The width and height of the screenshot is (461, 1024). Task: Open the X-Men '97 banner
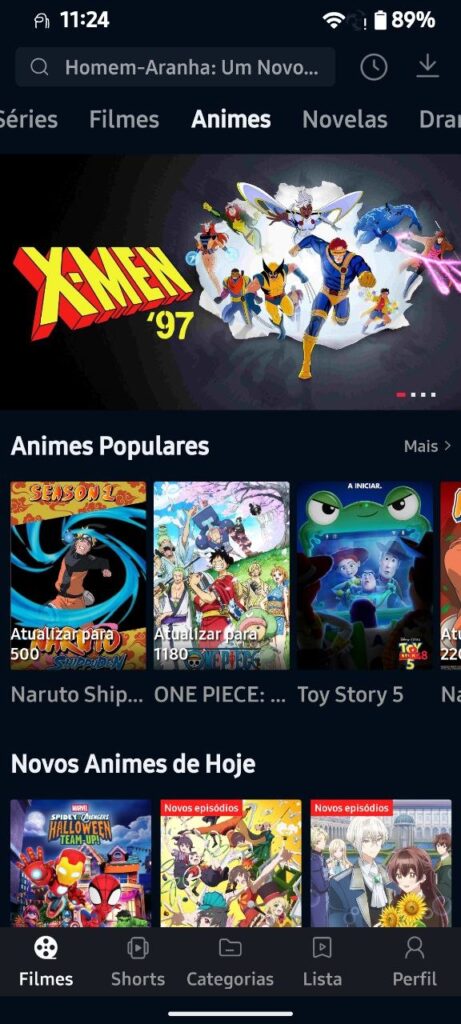click(x=230, y=281)
